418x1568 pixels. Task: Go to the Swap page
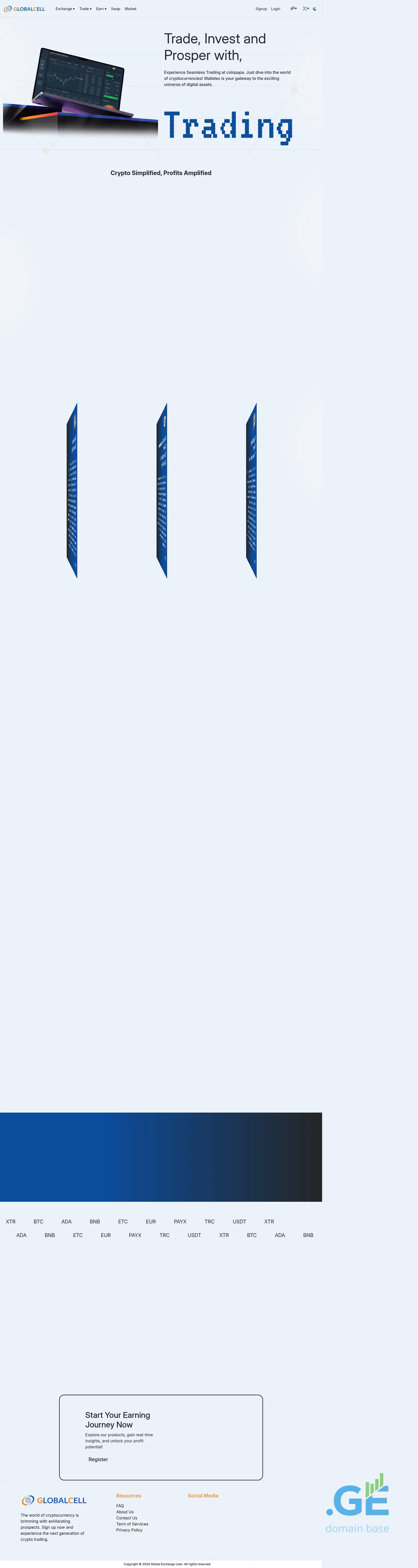[116, 9]
